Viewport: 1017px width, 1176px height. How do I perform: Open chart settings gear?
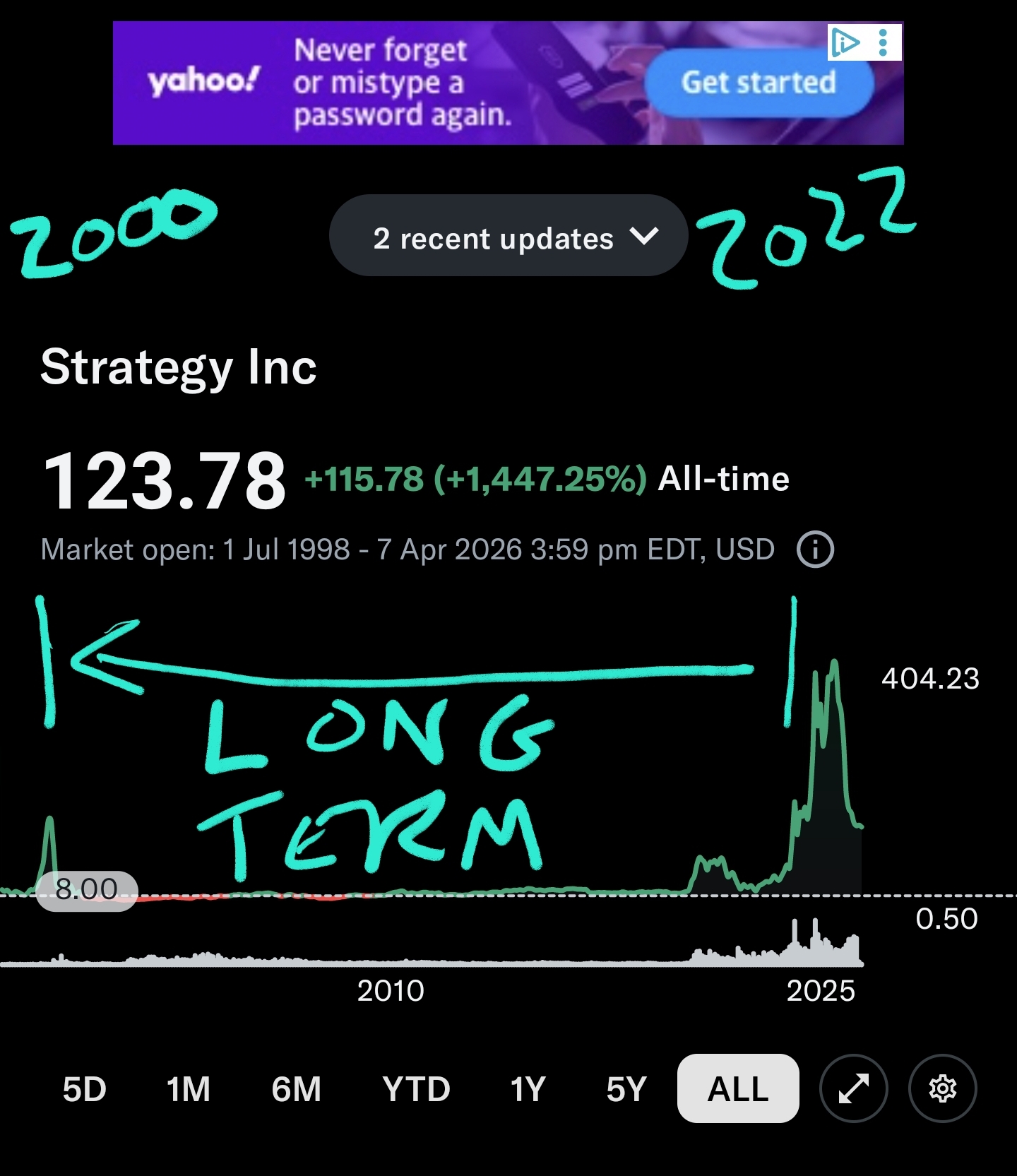coord(942,1088)
